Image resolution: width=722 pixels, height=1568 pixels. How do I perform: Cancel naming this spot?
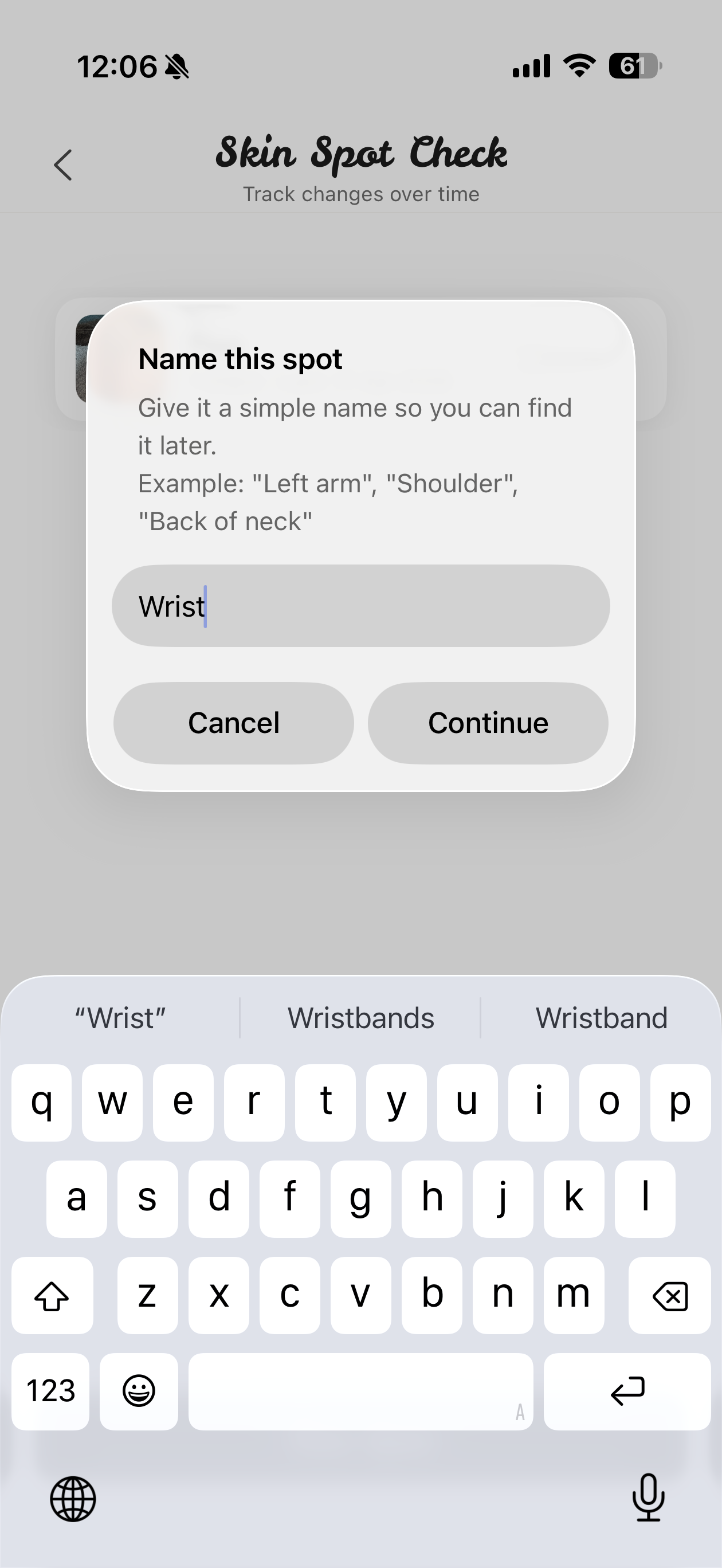(233, 723)
